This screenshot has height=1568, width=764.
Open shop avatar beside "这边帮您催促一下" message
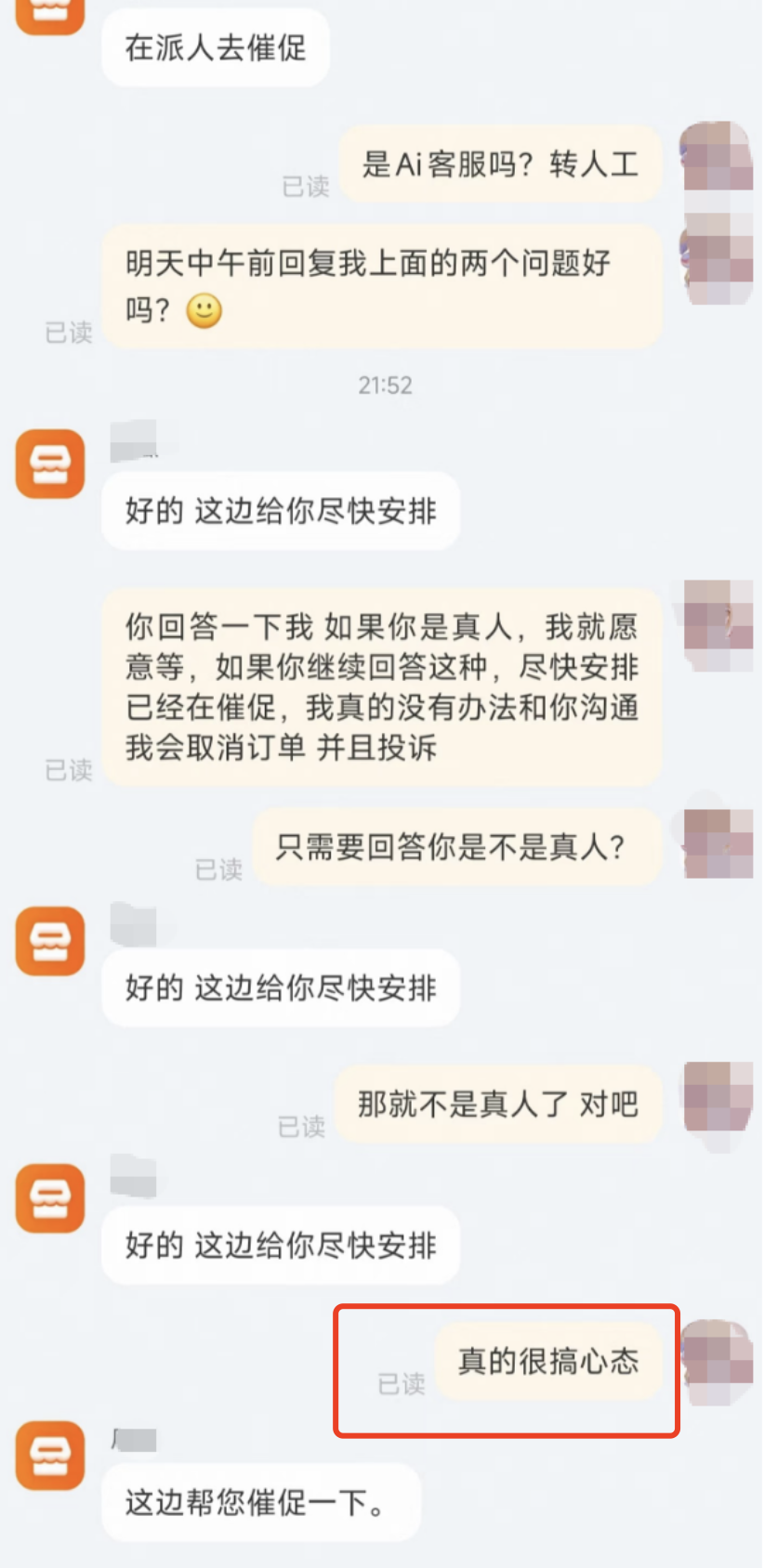point(50,1455)
